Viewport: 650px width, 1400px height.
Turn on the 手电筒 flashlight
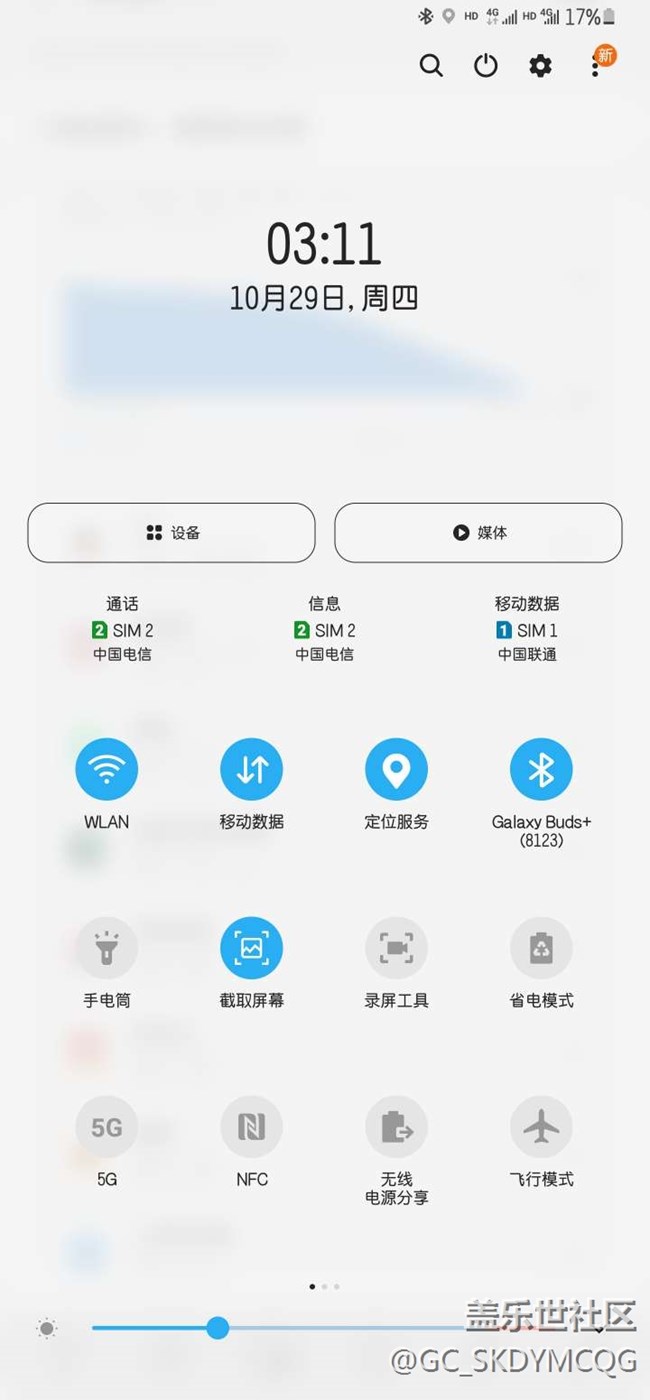point(107,948)
